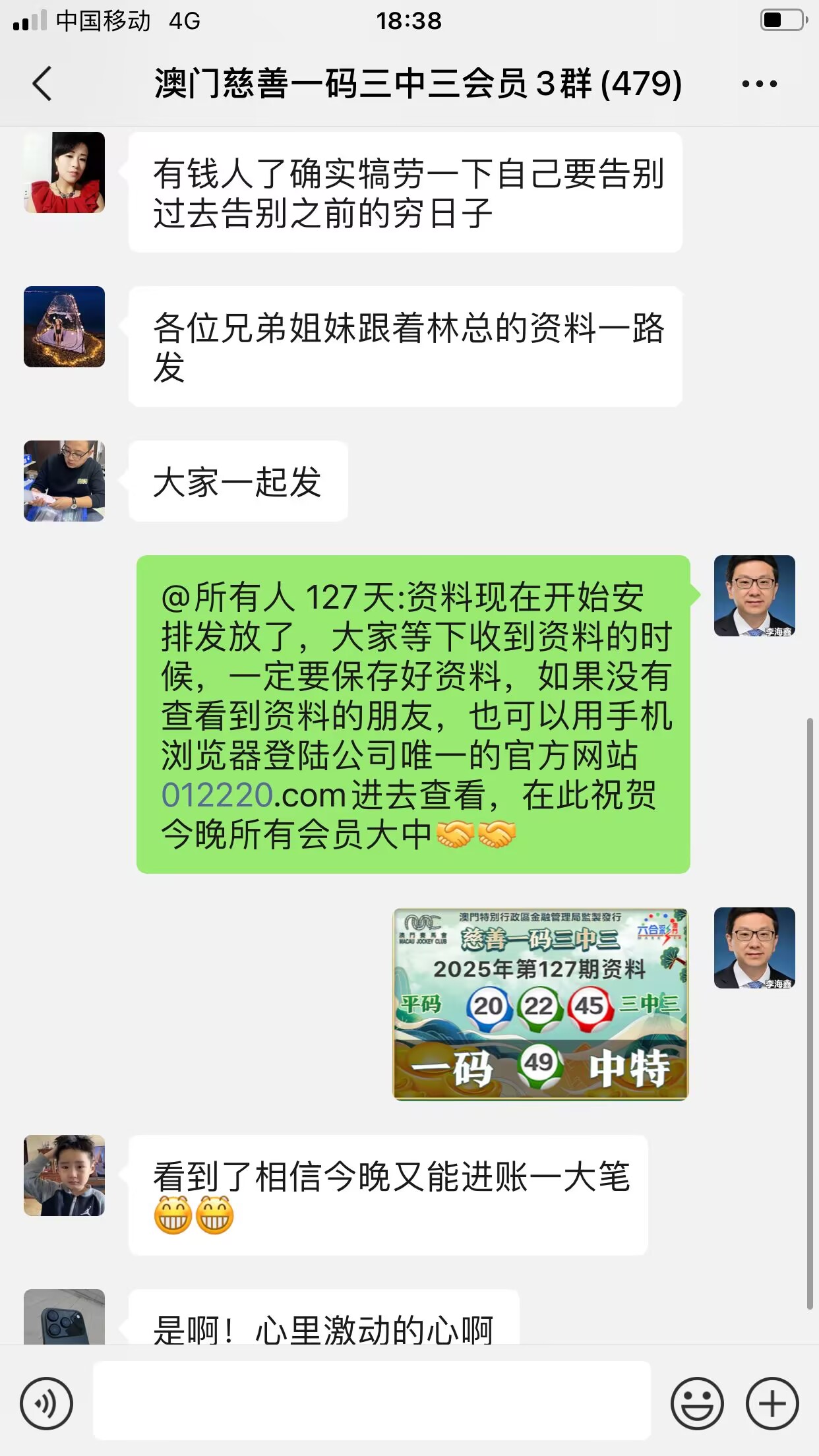Screen dimensions: 819x1456
Task: Tap avatar of sender saying 大家一起发
Action: click(64, 481)
